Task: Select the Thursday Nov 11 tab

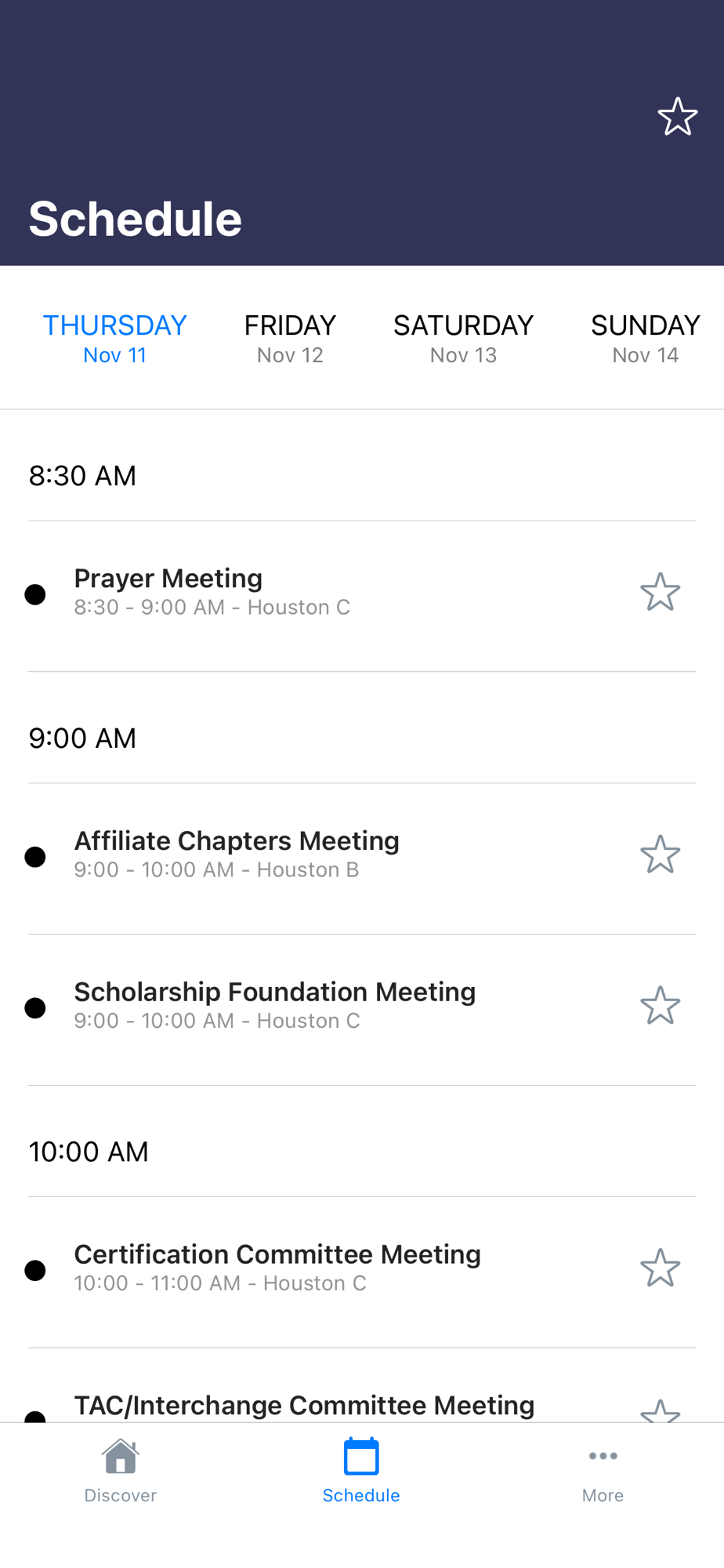Action: click(114, 338)
